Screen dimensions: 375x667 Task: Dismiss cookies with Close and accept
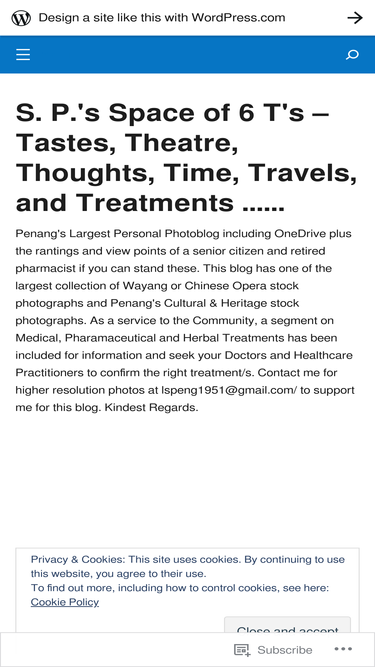coord(287,625)
